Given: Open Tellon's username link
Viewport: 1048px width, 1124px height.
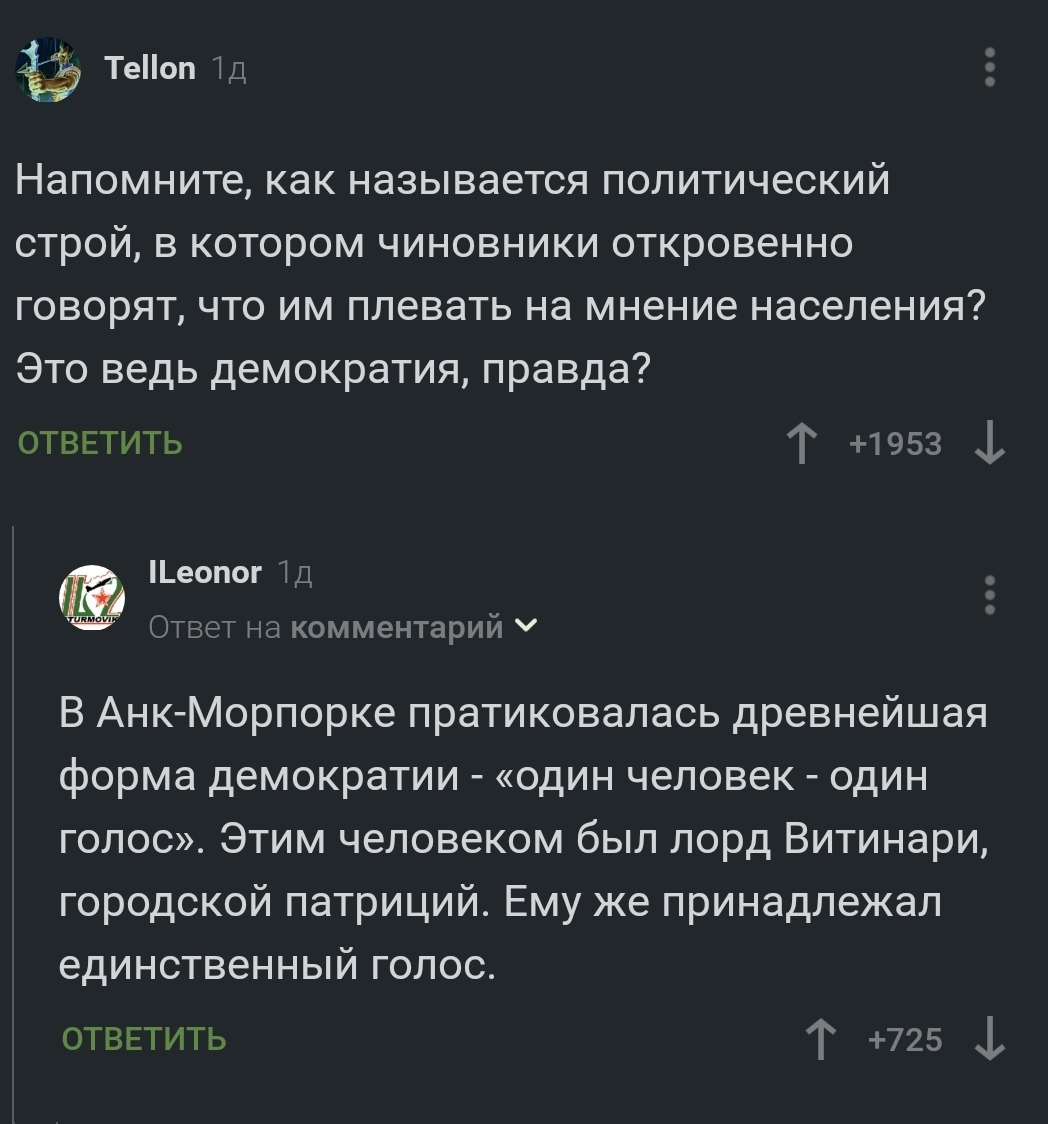Looking at the screenshot, I should [150, 68].
